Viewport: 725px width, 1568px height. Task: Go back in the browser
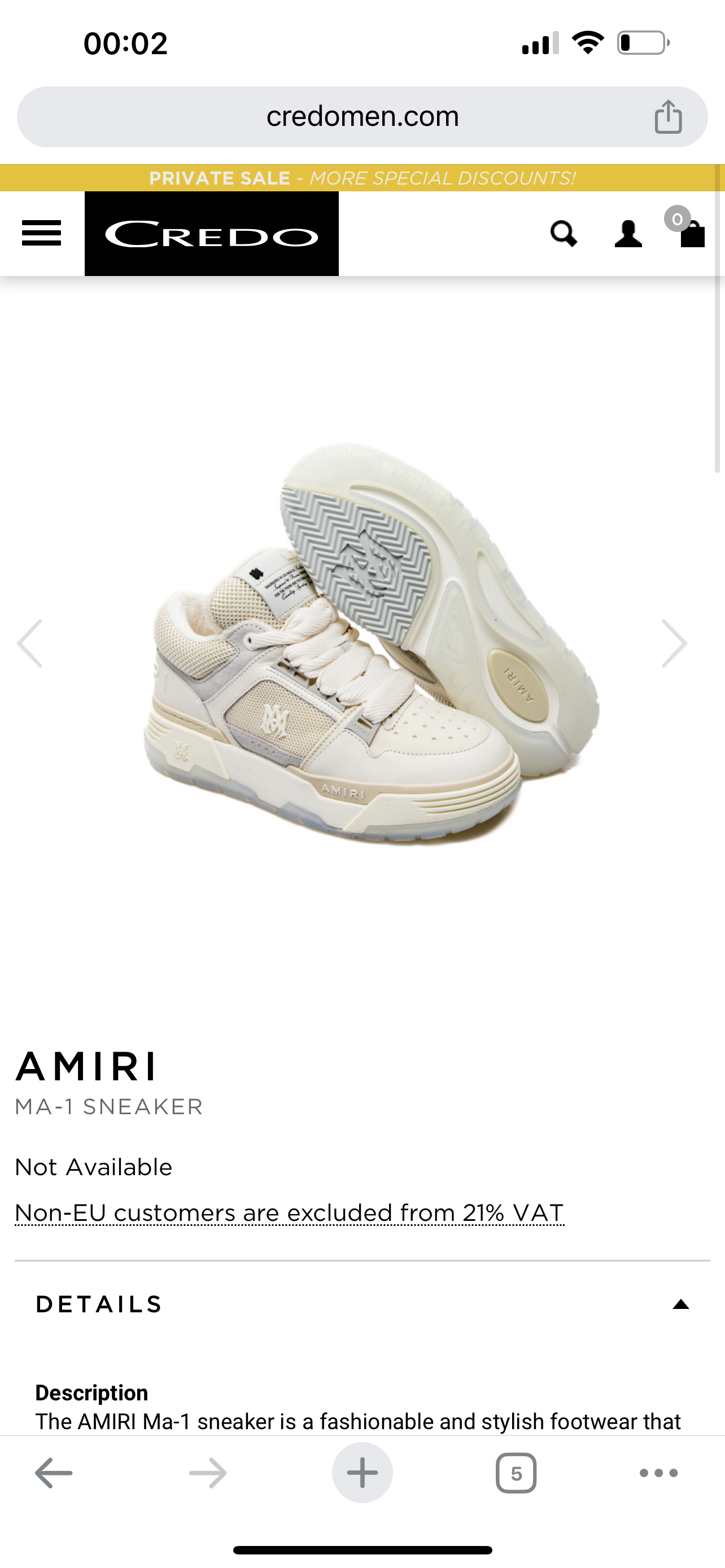click(54, 1473)
